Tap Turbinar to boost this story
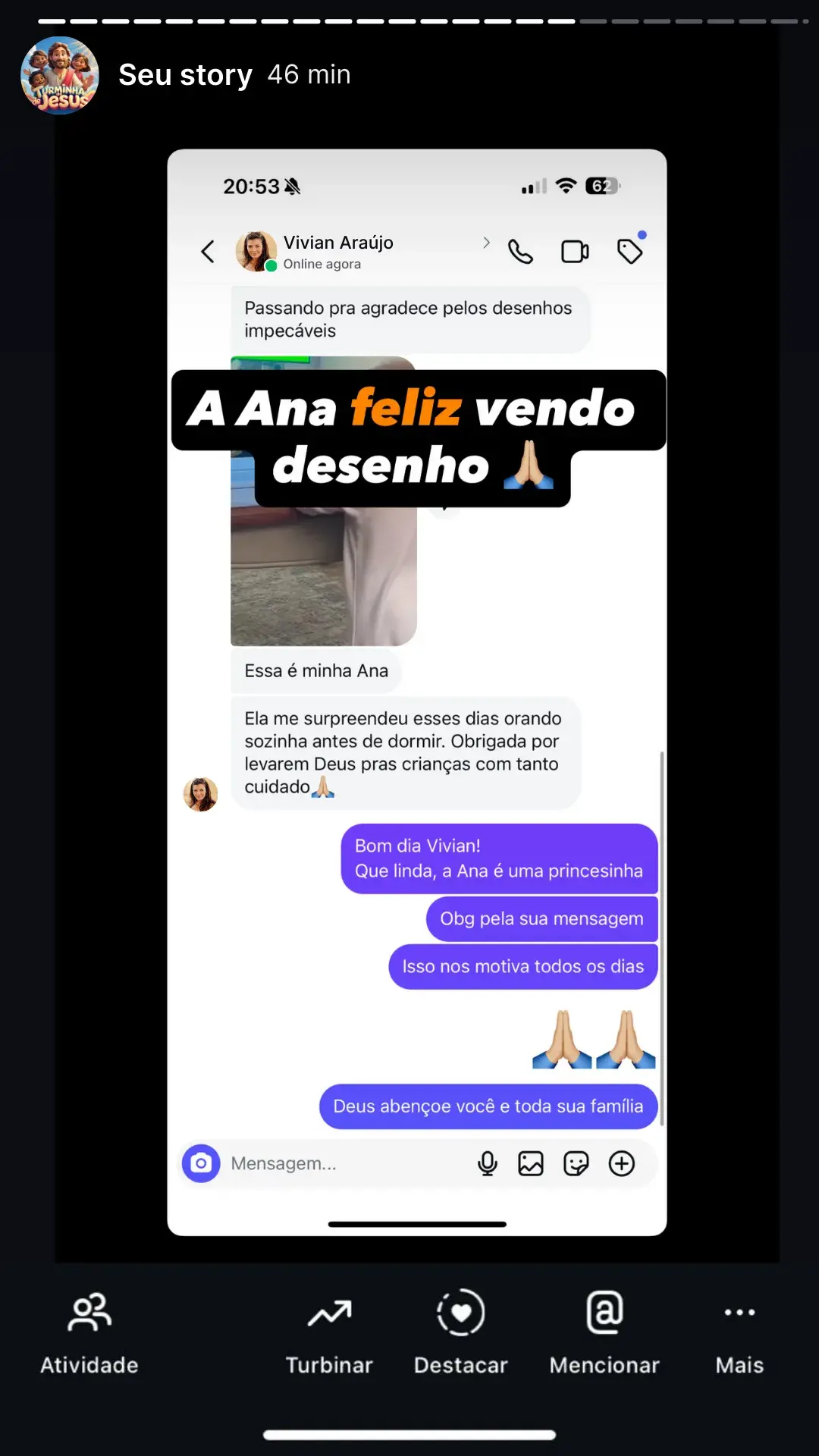This screenshot has width=819, height=1456. [329, 1332]
